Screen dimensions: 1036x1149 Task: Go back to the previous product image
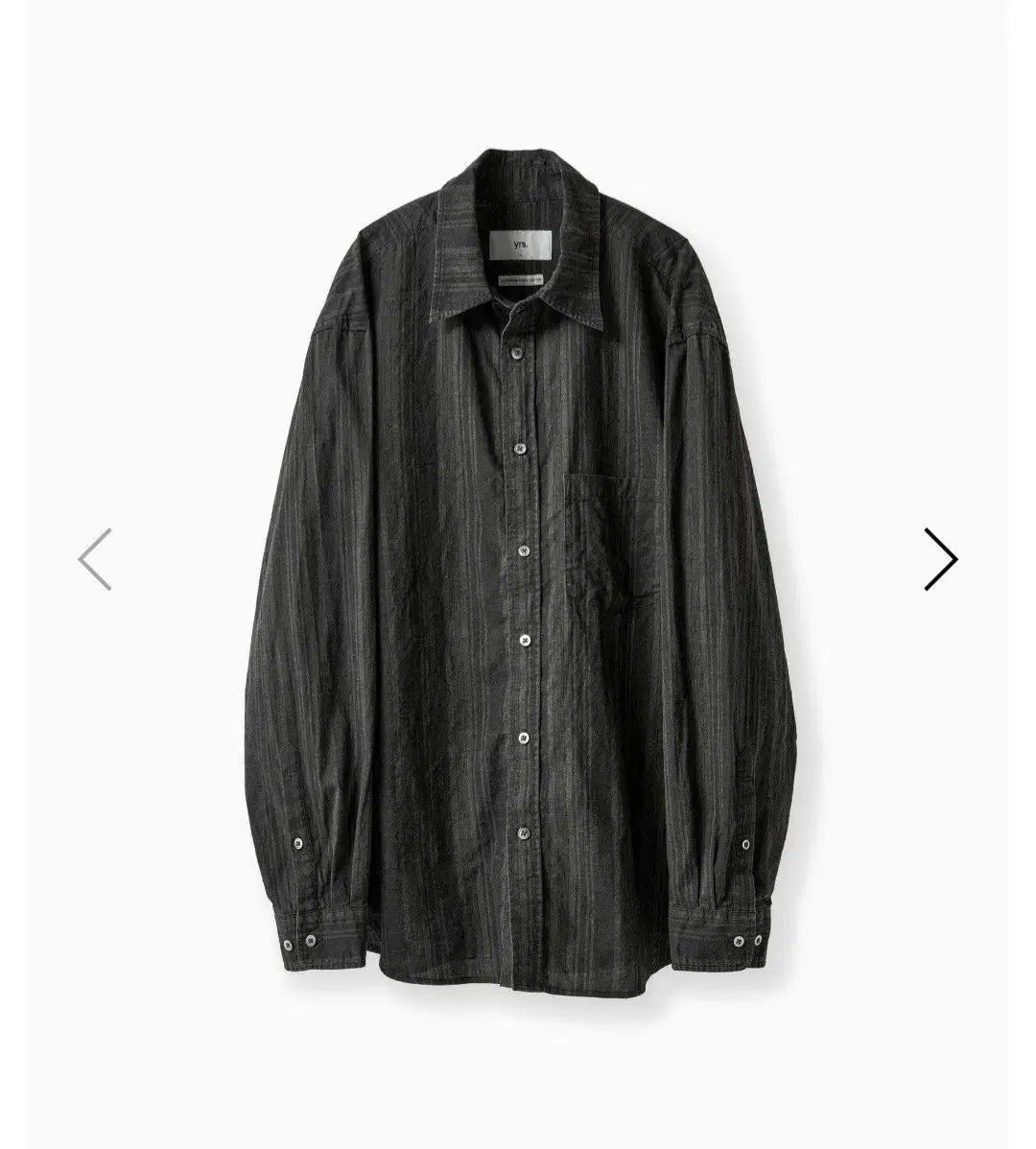(95, 558)
